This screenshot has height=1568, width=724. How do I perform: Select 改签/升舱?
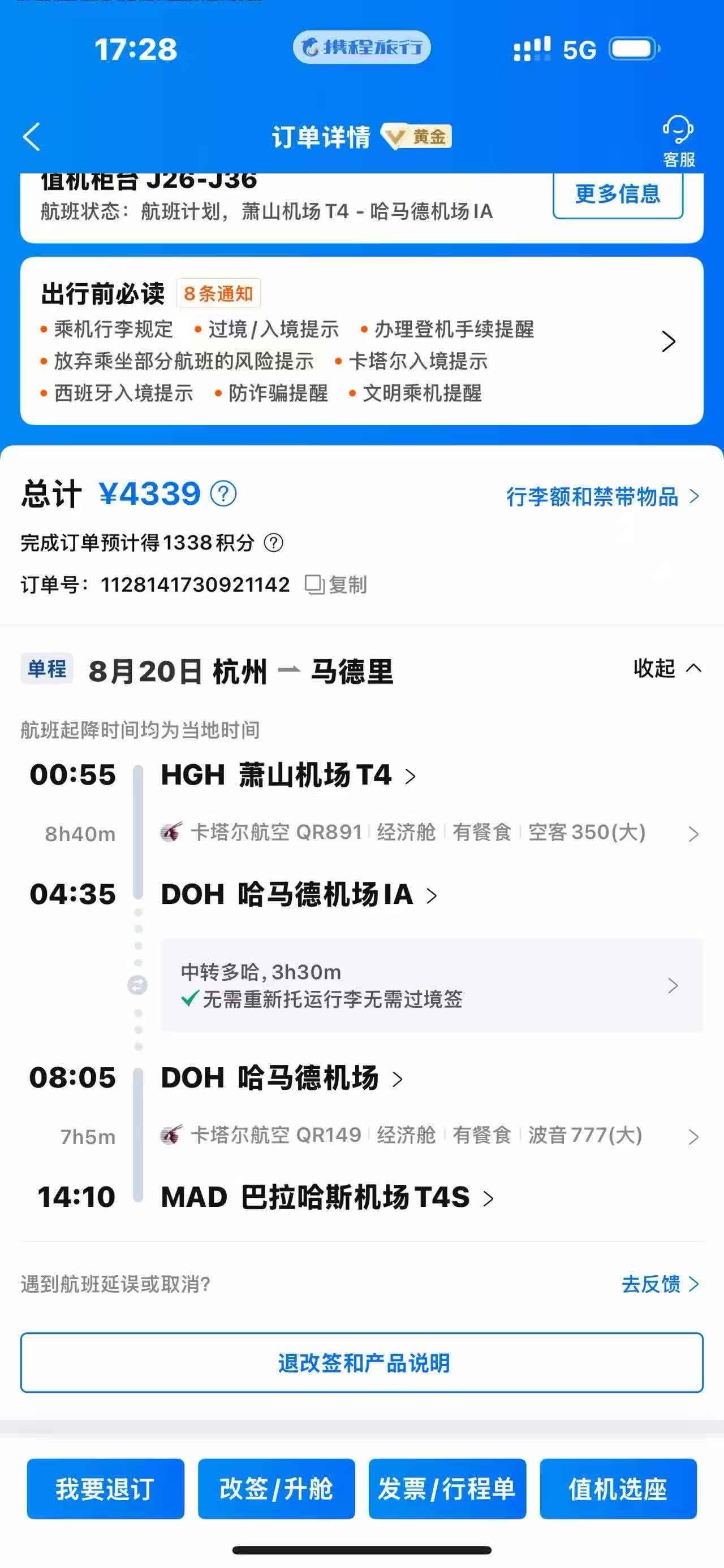point(277,1489)
